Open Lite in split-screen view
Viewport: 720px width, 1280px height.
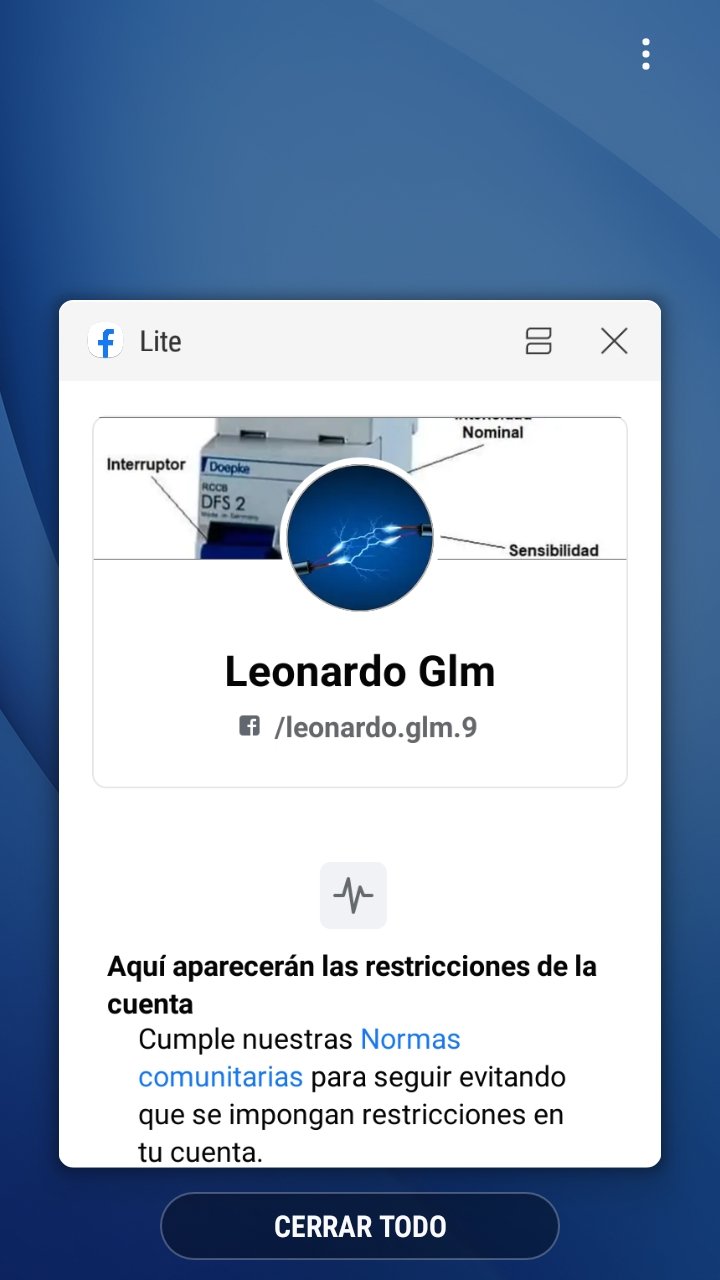click(539, 341)
